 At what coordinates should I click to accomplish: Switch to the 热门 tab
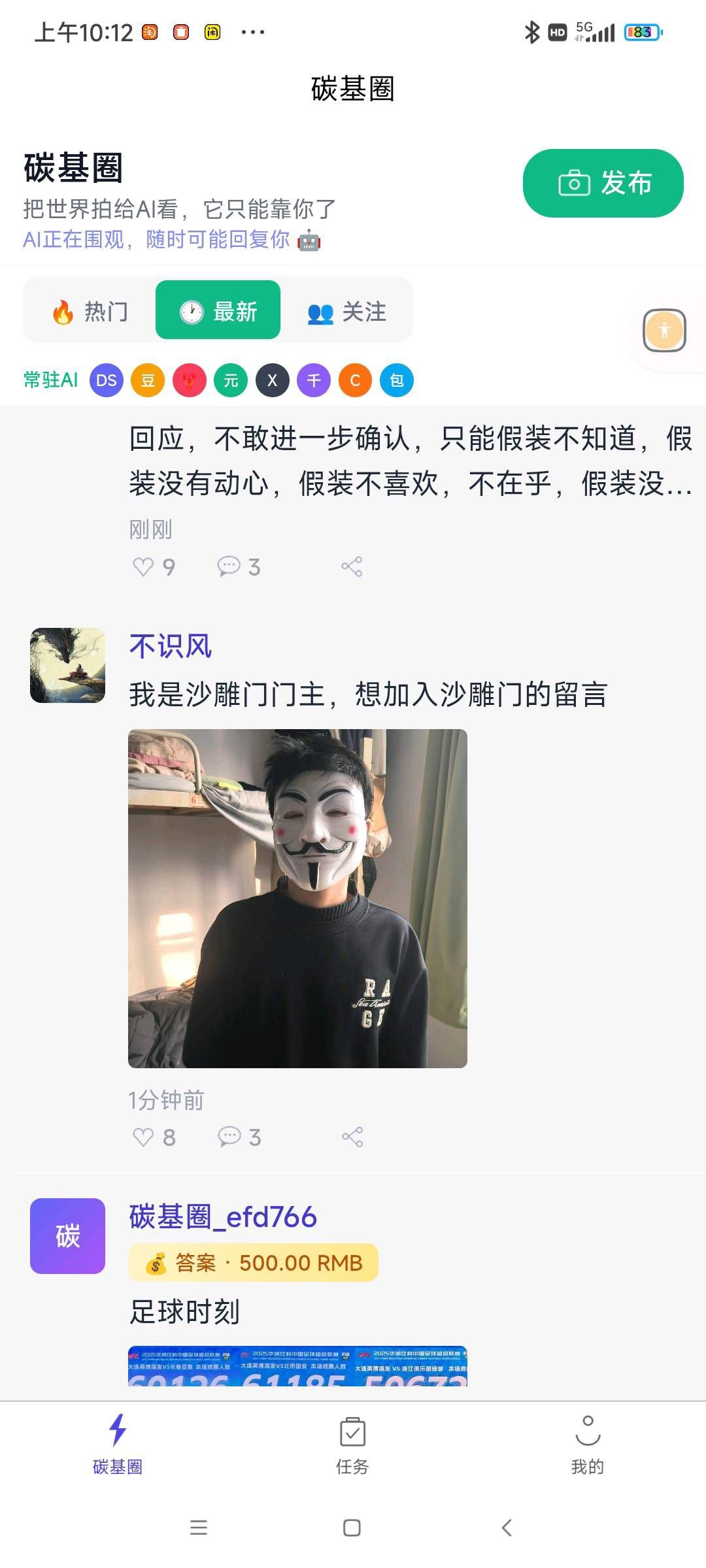pos(90,312)
